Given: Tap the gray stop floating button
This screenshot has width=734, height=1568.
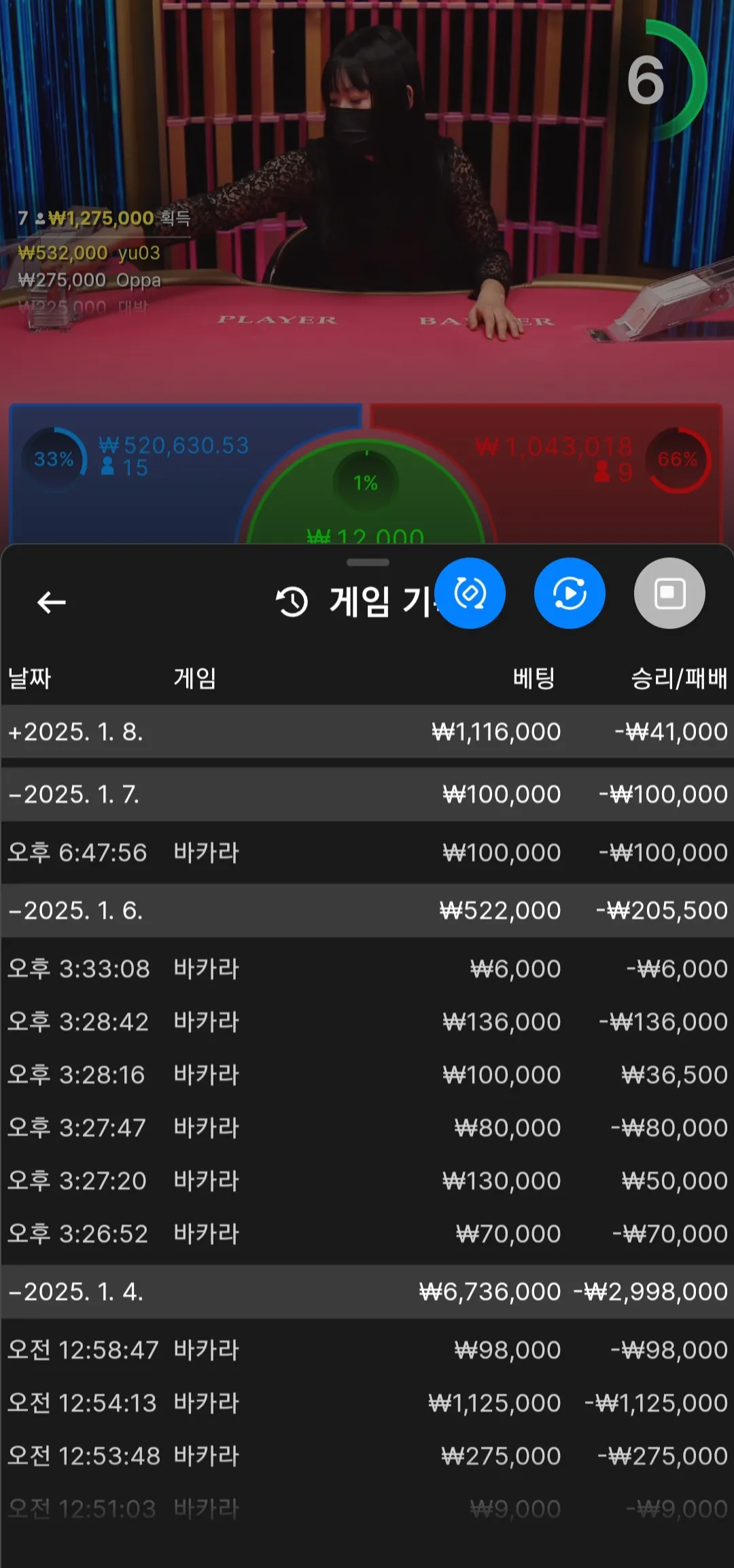Looking at the screenshot, I should (669, 593).
